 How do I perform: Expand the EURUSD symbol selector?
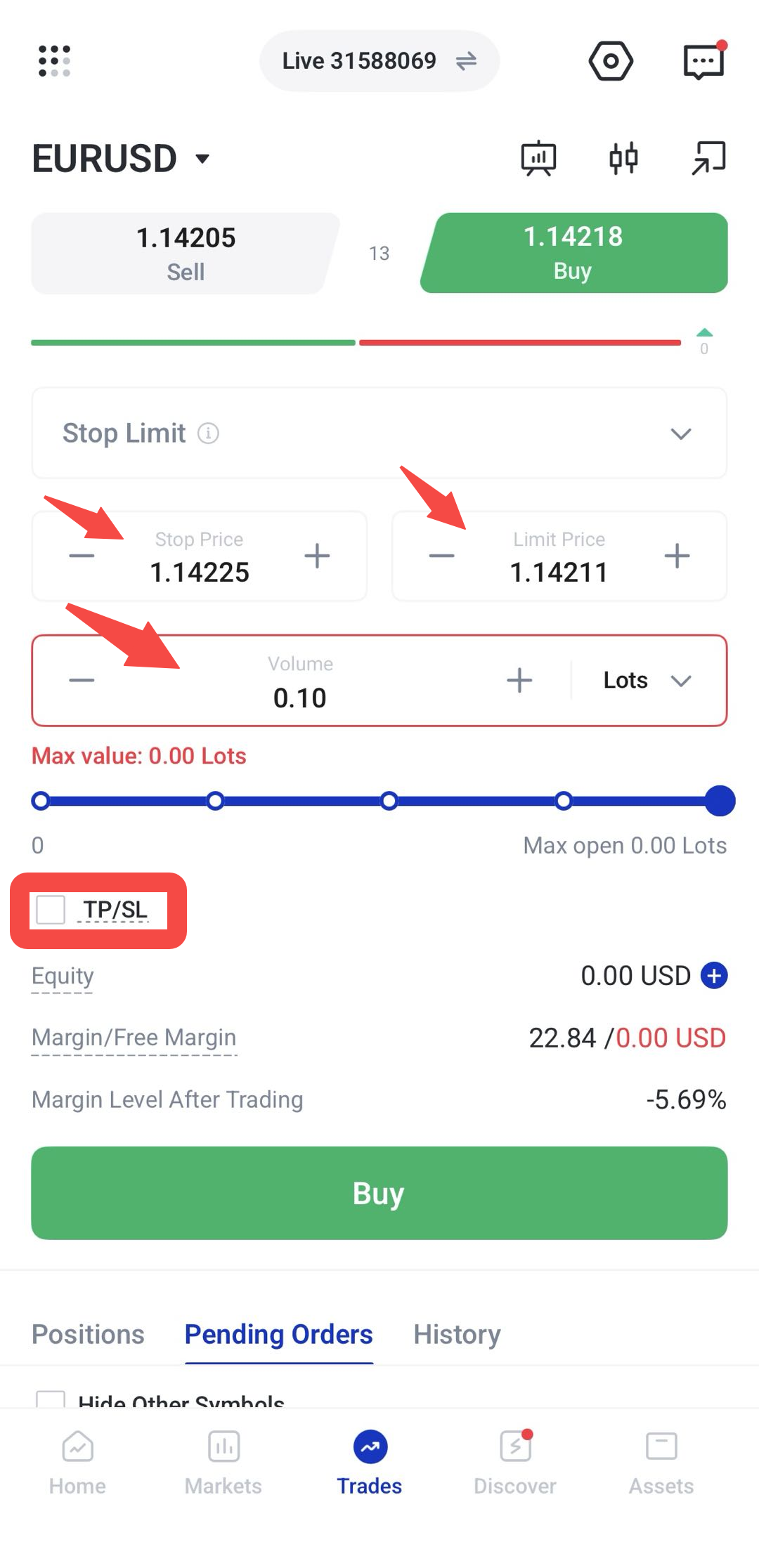[121, 158]
